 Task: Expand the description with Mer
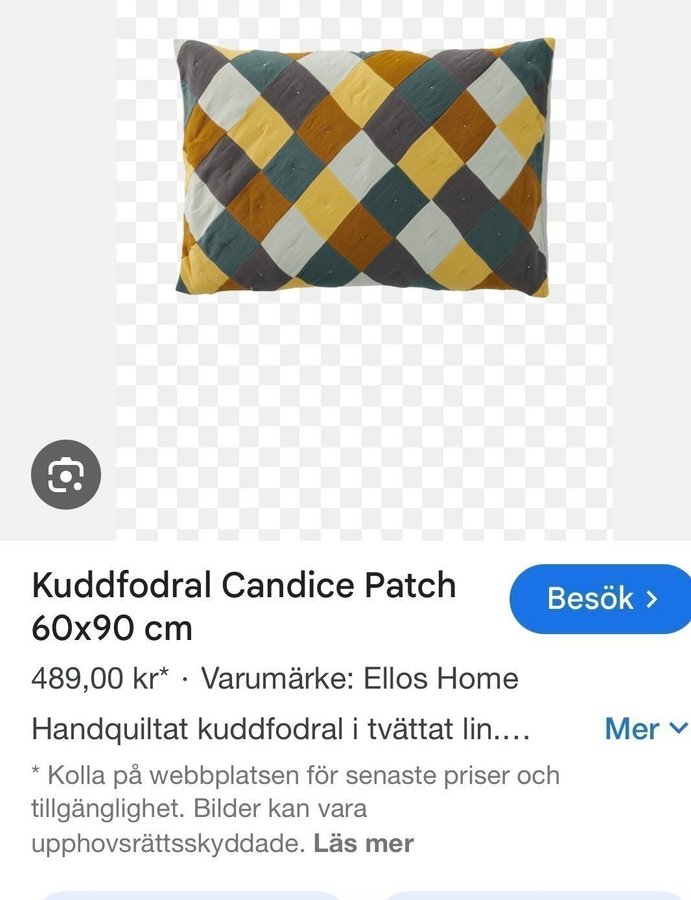click(645, 729)
